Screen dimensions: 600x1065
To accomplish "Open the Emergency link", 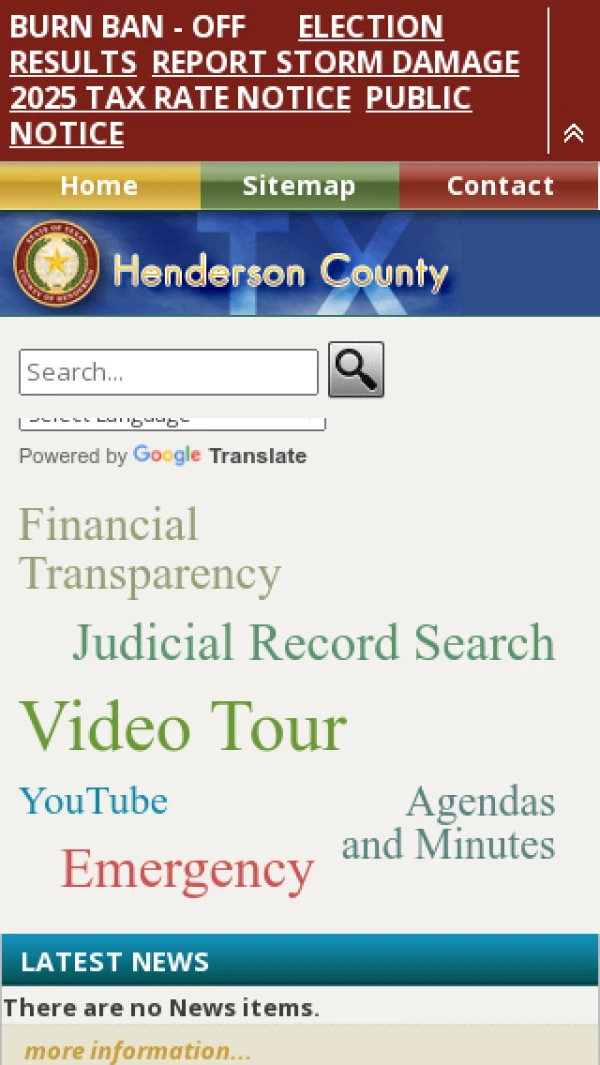I will [187, 869].
